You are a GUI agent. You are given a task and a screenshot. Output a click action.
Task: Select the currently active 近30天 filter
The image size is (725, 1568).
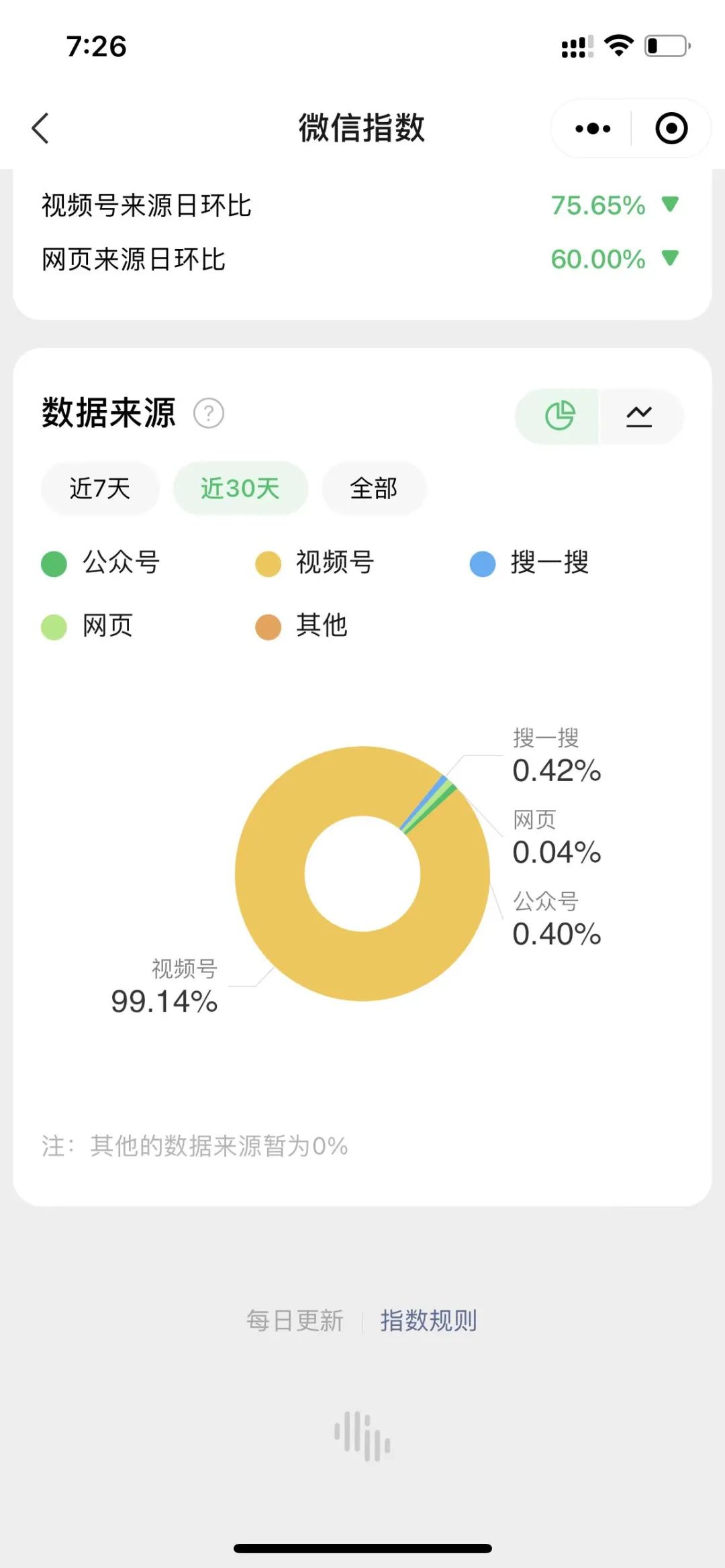(240, 488)
